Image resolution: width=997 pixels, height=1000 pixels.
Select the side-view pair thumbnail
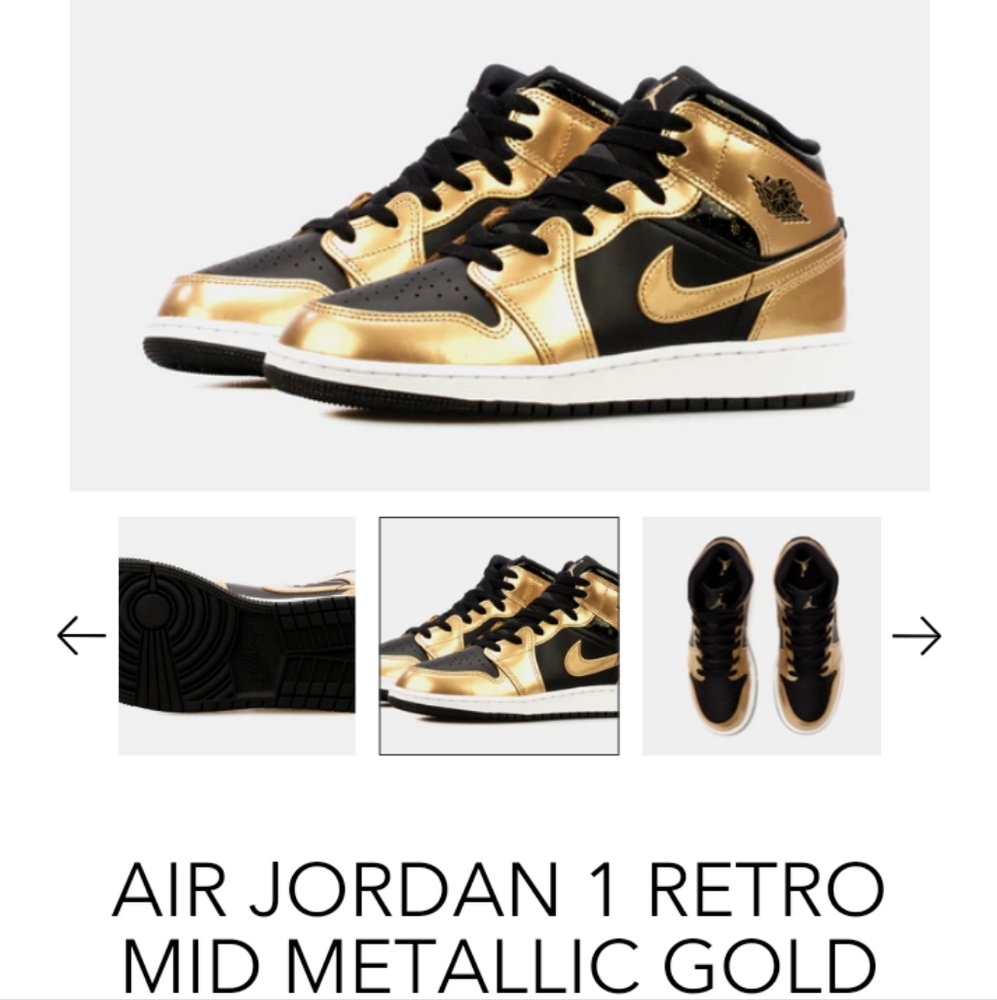click(499, 636)
